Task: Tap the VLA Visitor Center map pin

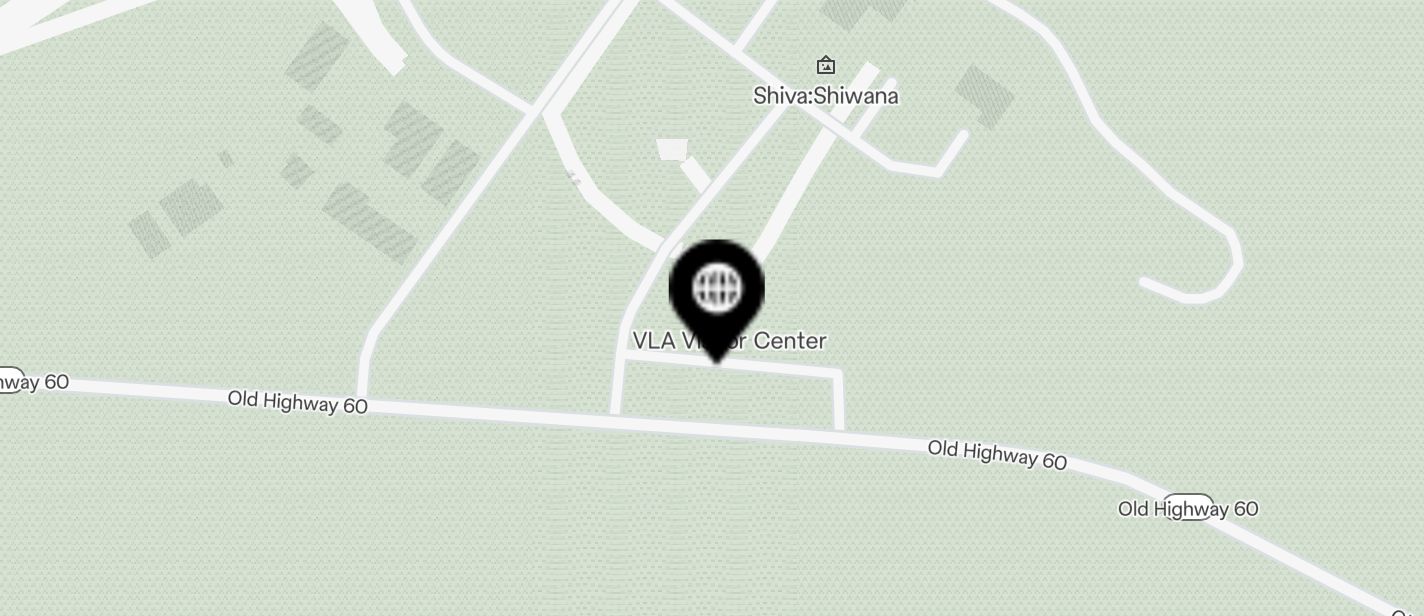Action: [x=716, y=291]
